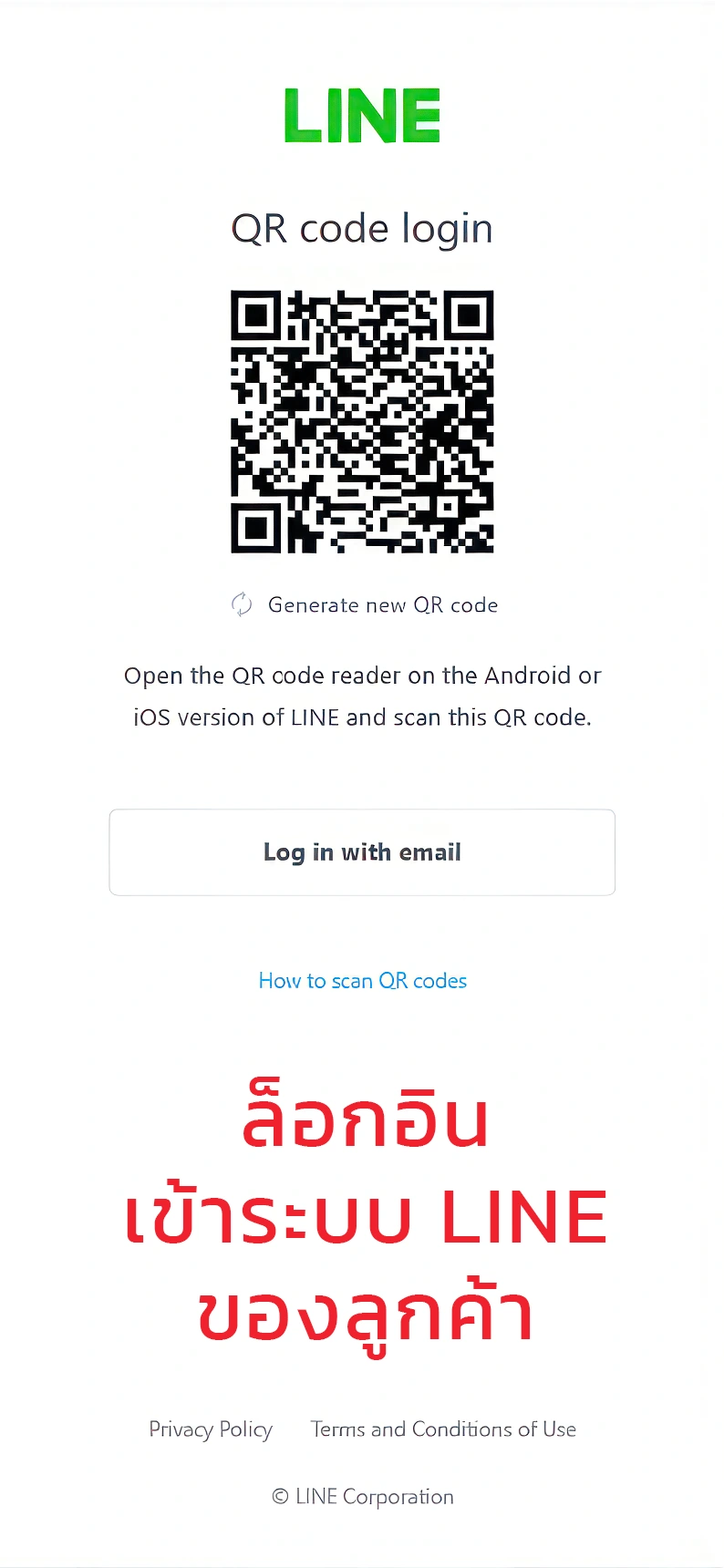Open How to scan QR codes
Image resolution: width=724 pixels, height=1568 pixels.
click(x=362, y=981)
